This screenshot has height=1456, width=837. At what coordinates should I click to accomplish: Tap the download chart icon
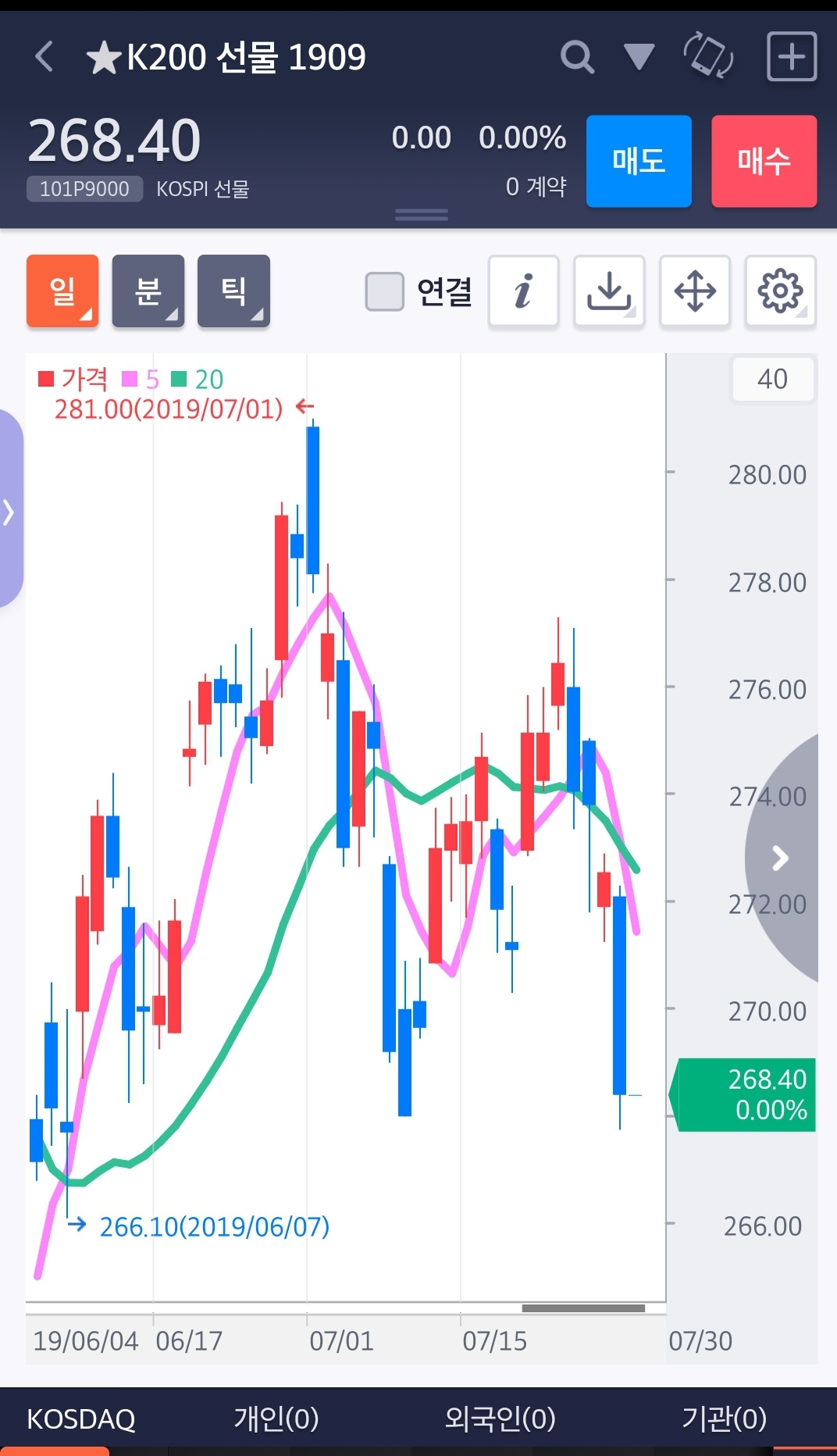coord(609,291)
